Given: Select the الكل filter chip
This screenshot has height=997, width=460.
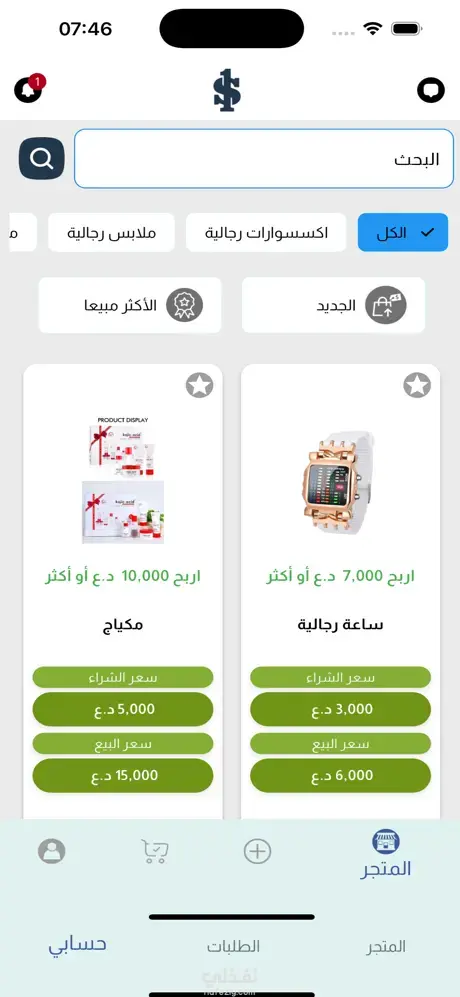Looking at the screenshot, I should point(403,233).
